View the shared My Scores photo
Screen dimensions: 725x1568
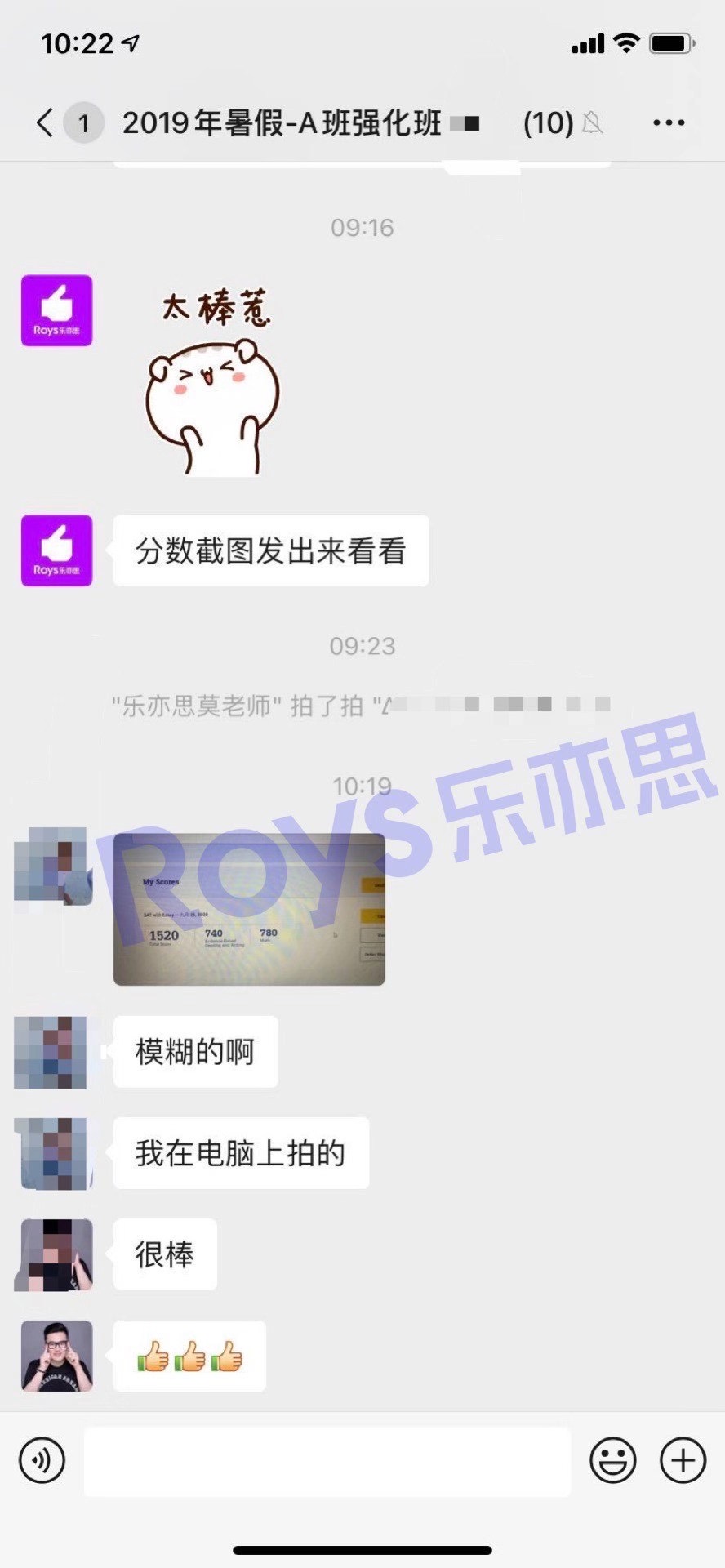pos(249,909)
